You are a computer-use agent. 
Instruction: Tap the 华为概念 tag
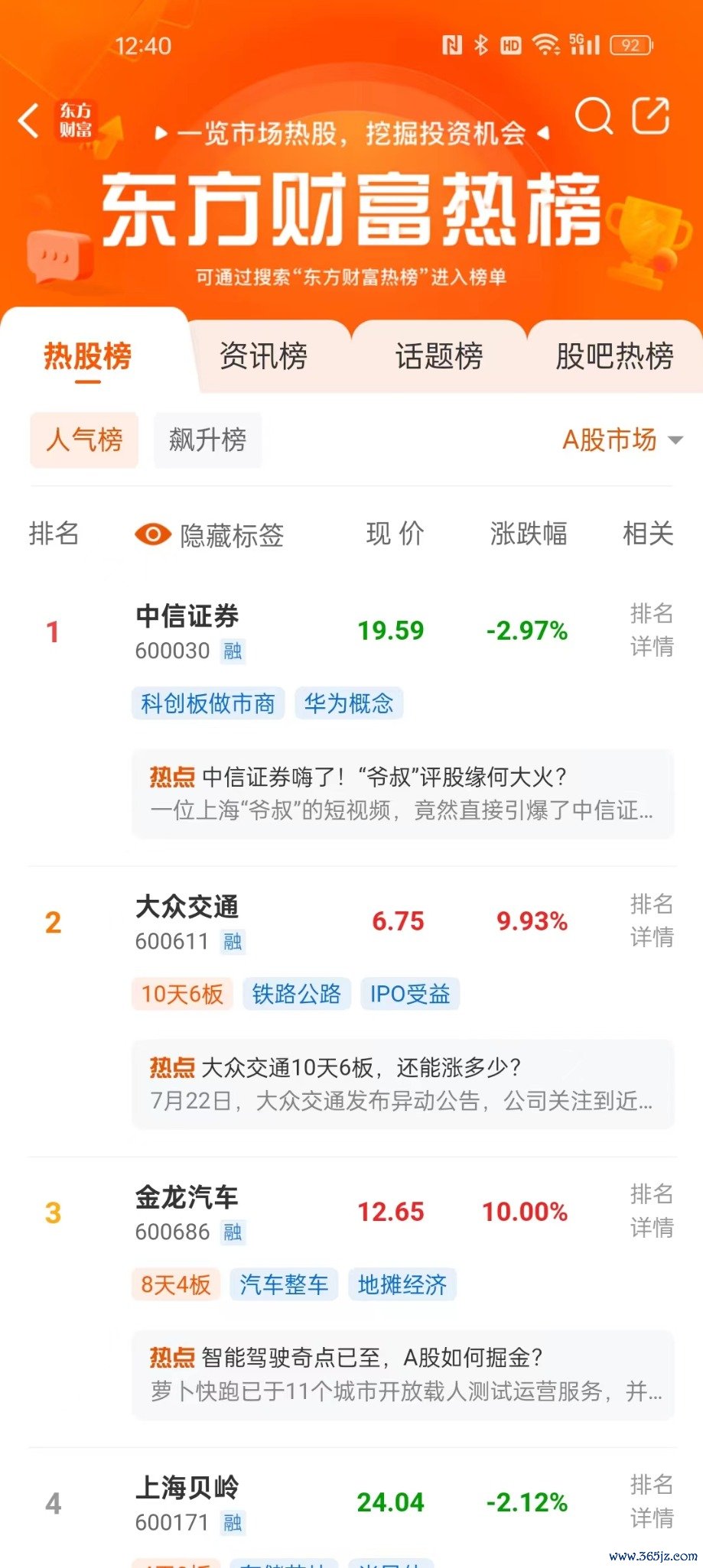348,703
